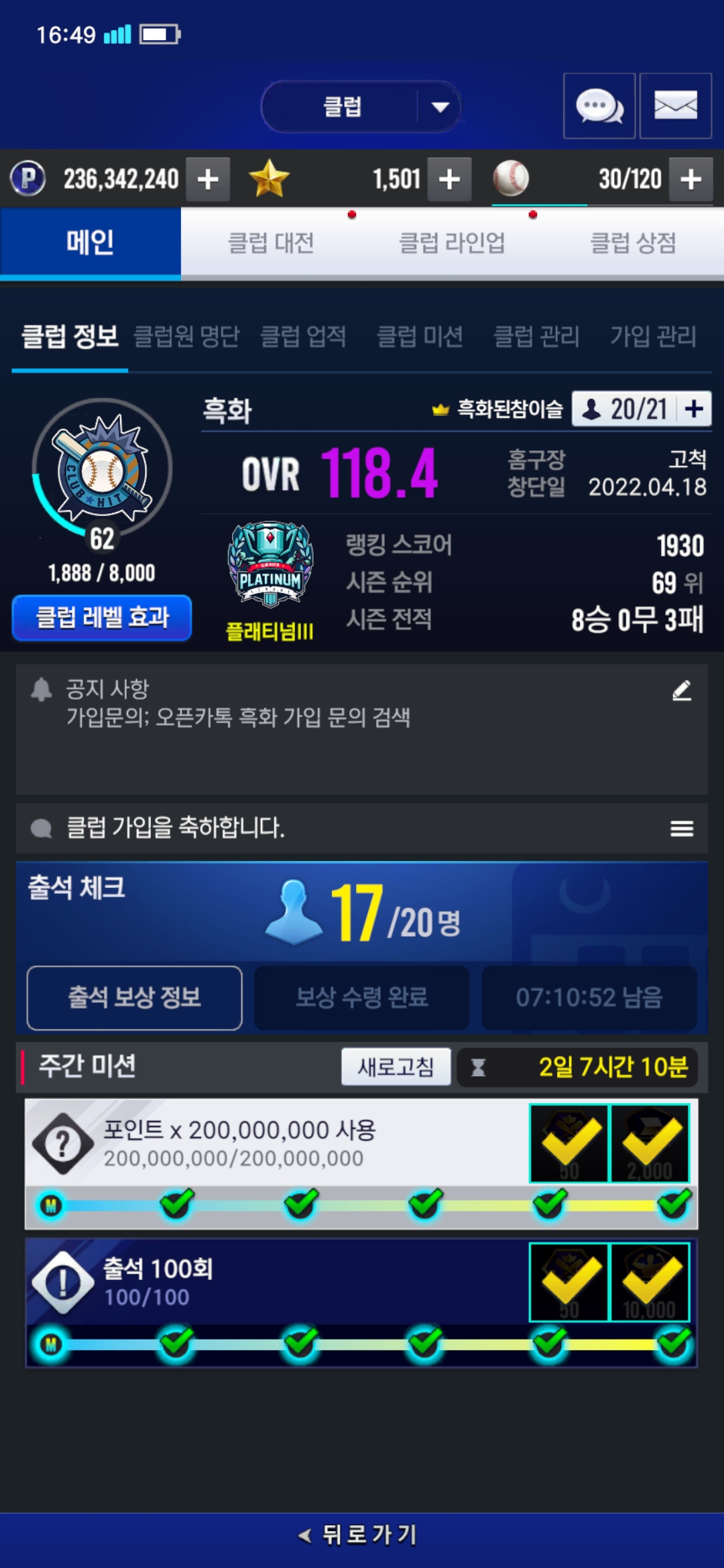
Task: View 클럽 레벨 효과 details
Action: click(102, 617)
